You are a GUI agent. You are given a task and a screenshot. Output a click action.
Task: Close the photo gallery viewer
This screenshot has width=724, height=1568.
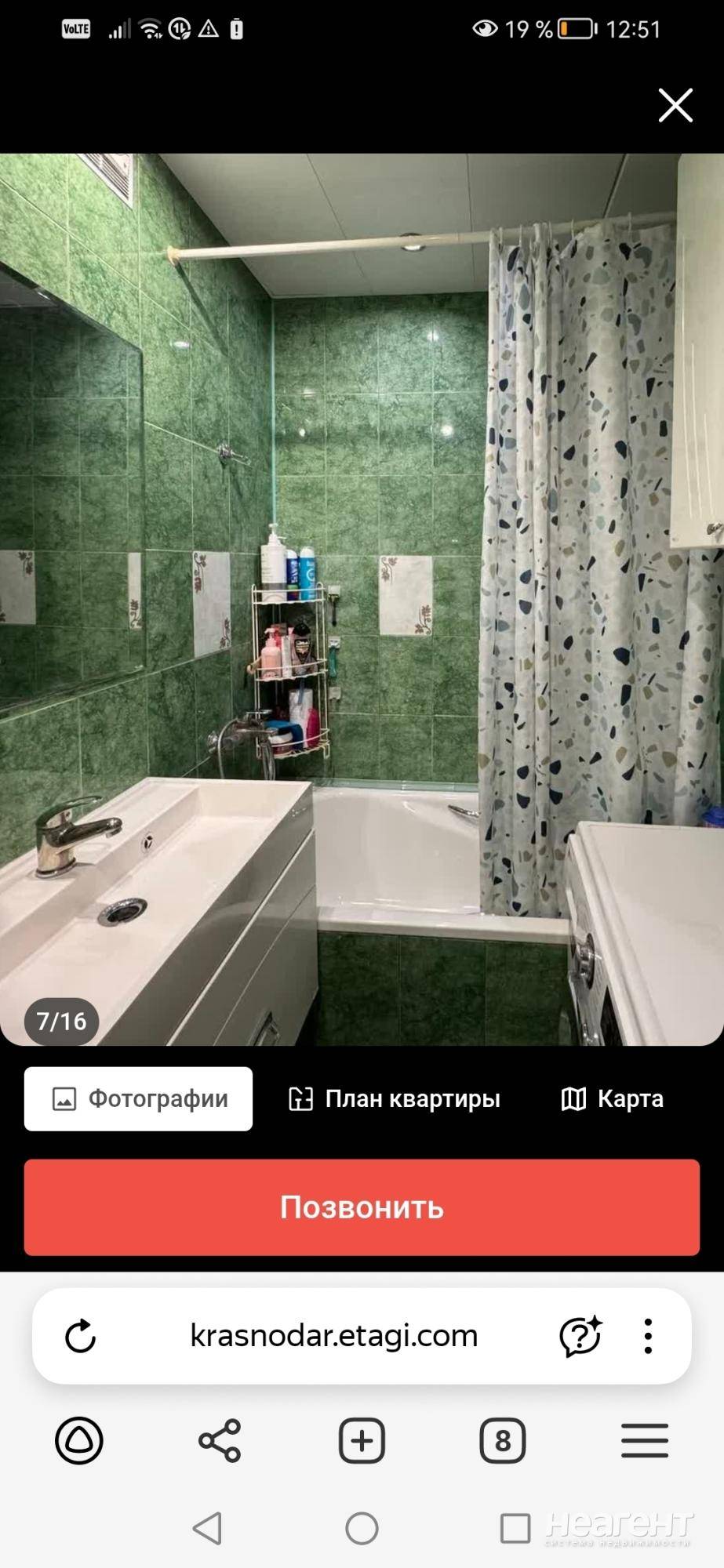pos(675,105)
